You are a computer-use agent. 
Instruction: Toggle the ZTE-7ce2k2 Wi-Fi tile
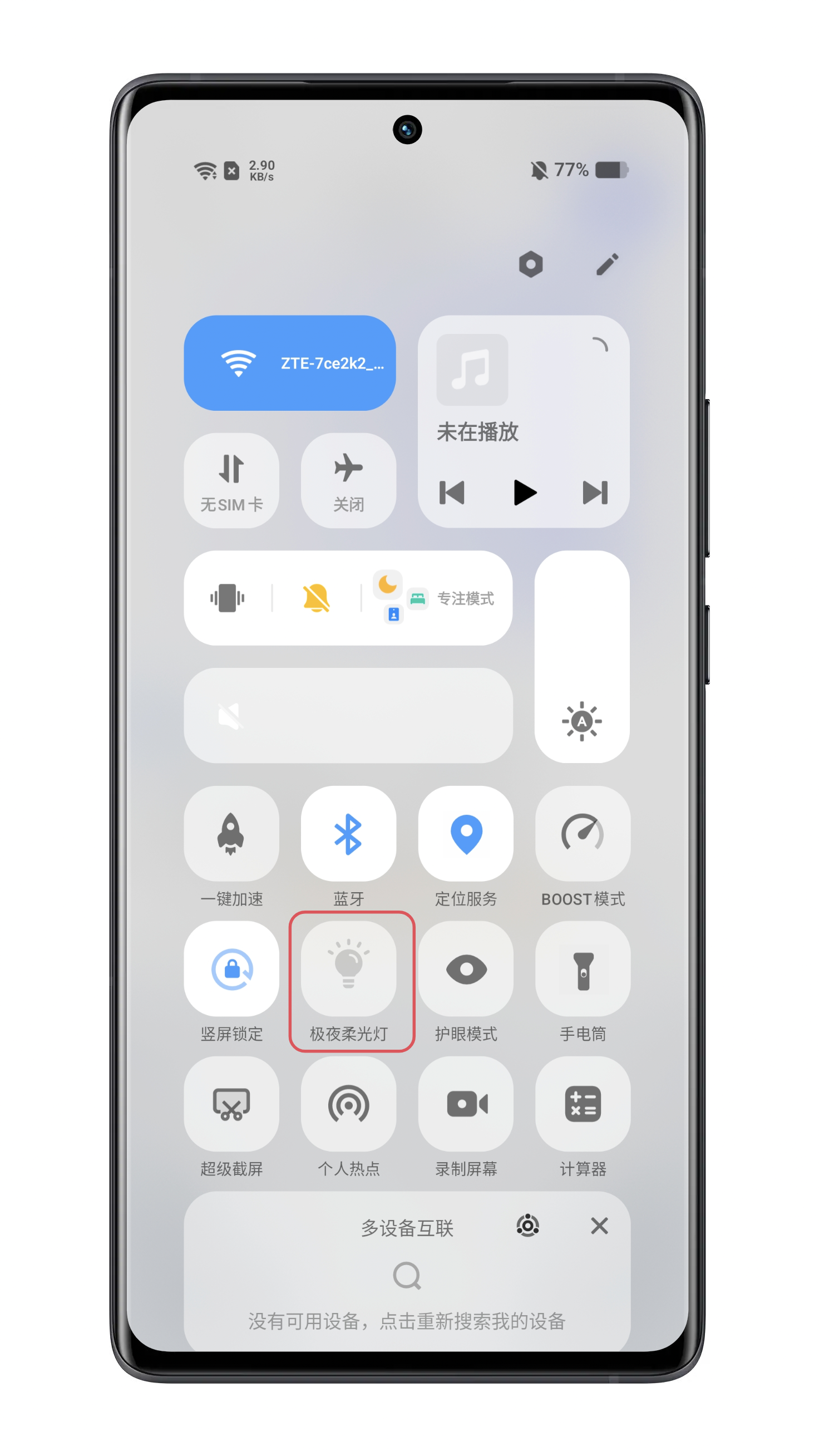click(289, 363)
